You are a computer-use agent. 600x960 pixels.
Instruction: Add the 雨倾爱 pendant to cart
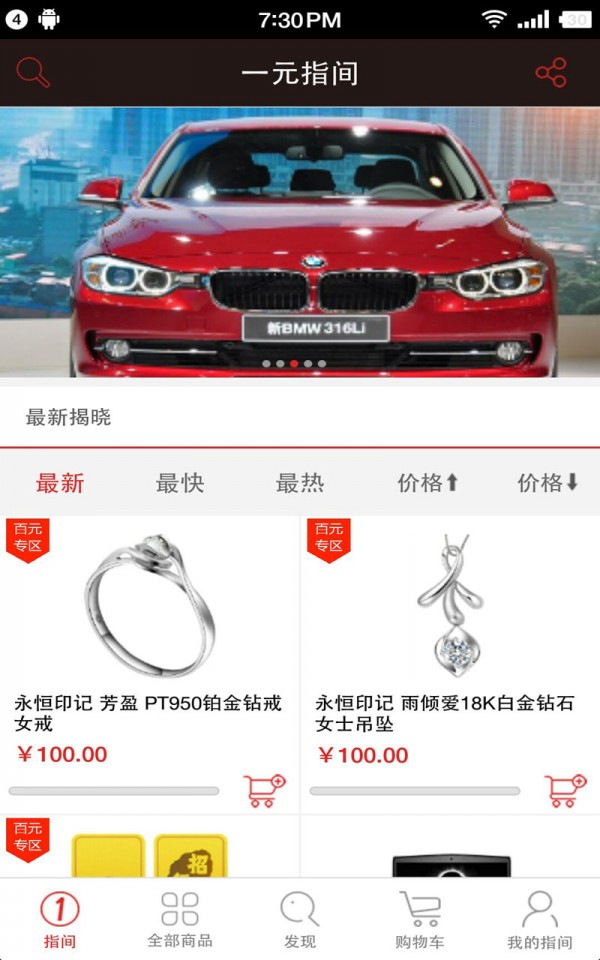[565, 790]
